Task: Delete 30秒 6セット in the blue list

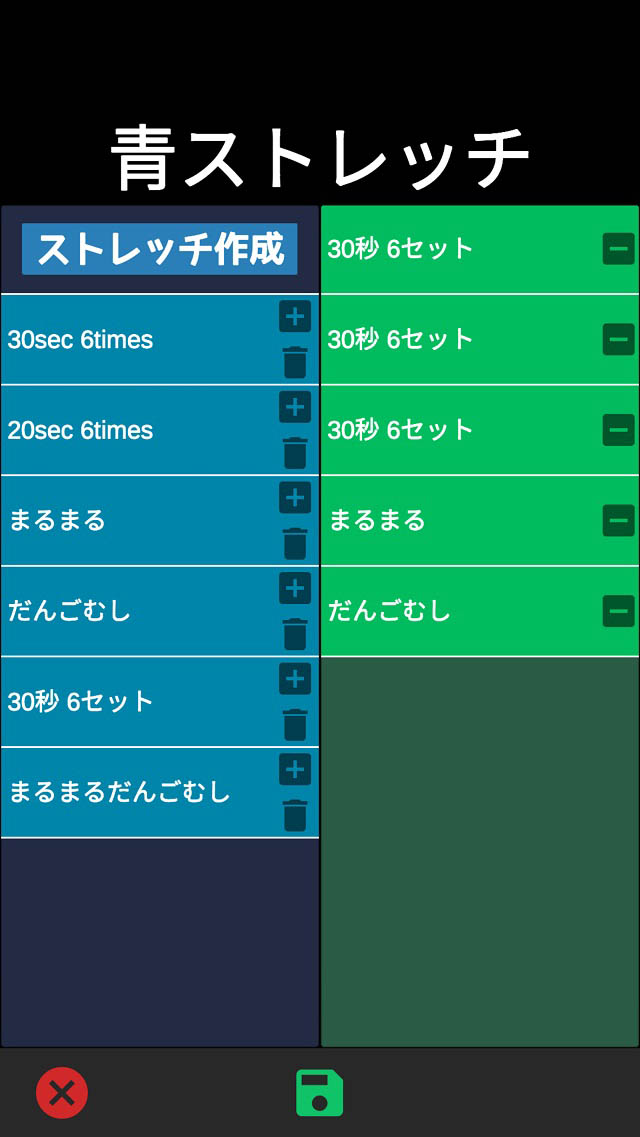Action: (x=295, y=725)
